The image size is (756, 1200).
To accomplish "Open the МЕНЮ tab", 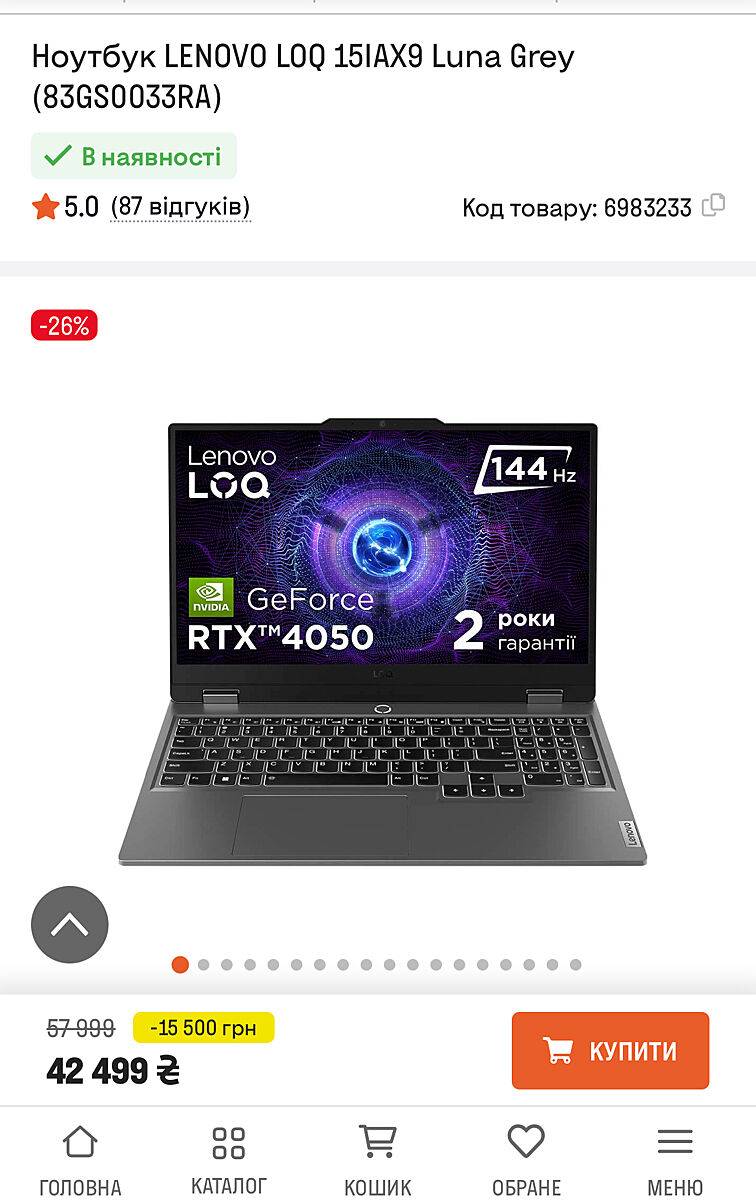I will (675, 1160).
